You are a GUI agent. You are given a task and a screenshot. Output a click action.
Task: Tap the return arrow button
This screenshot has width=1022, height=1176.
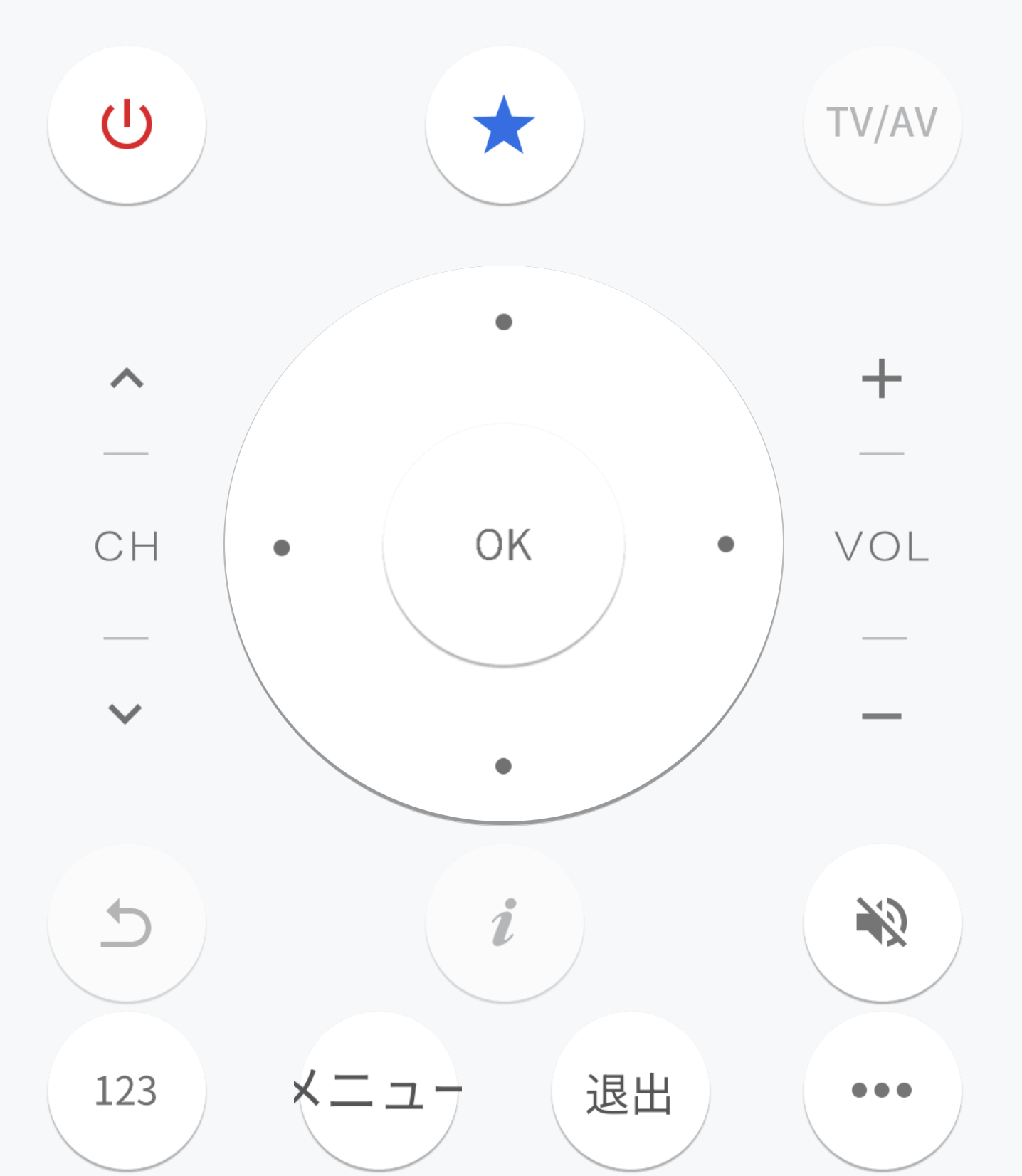coord(127,923)
